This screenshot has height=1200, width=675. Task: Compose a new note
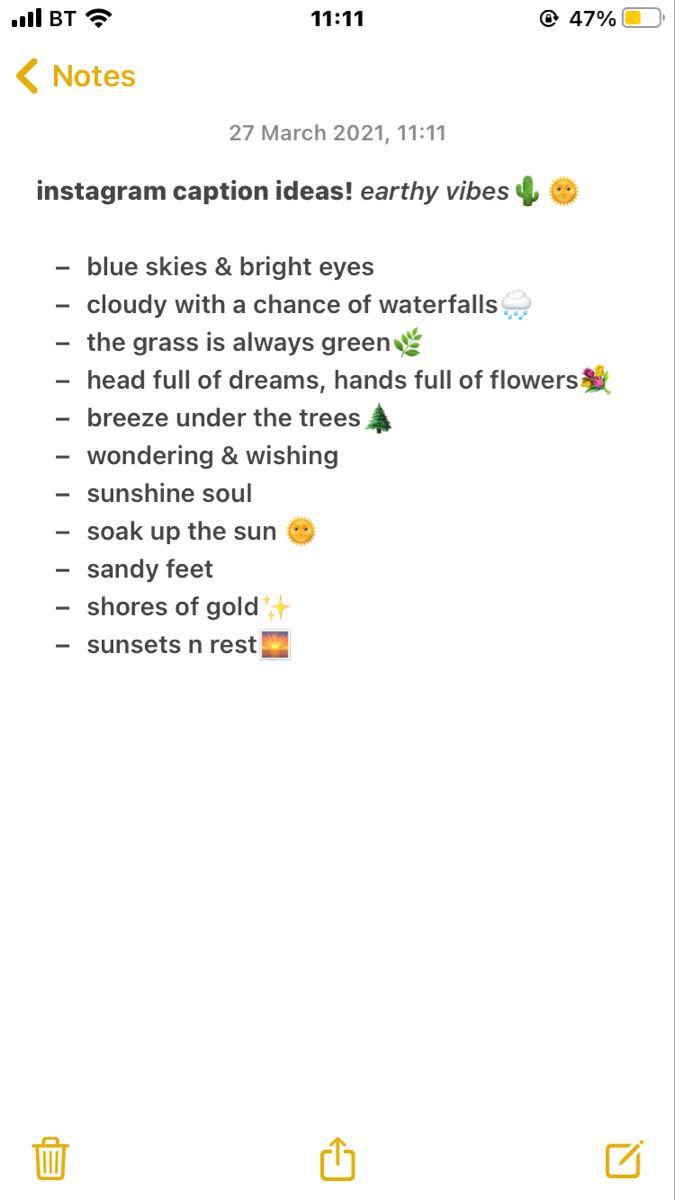click(624, 1159)
